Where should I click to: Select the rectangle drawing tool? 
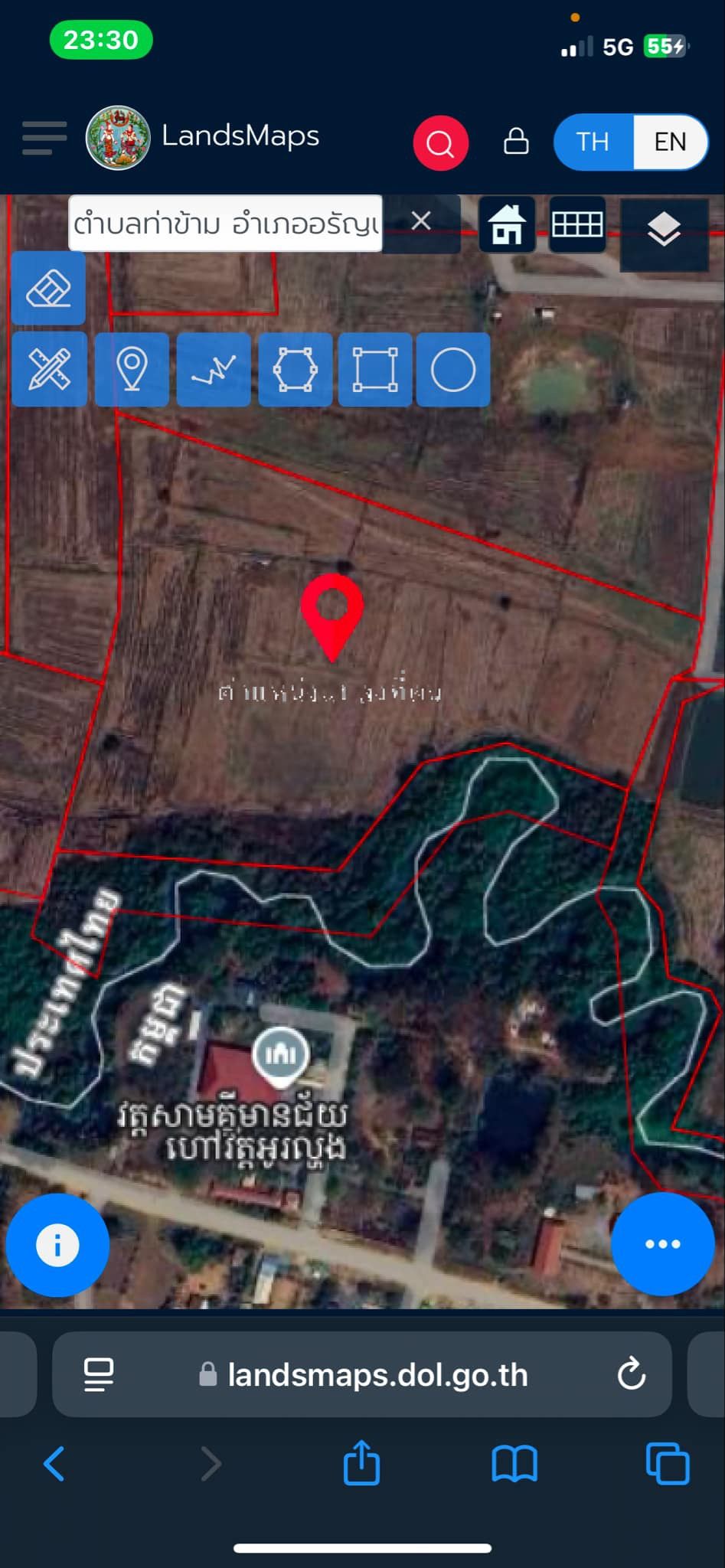pos(375,369)
